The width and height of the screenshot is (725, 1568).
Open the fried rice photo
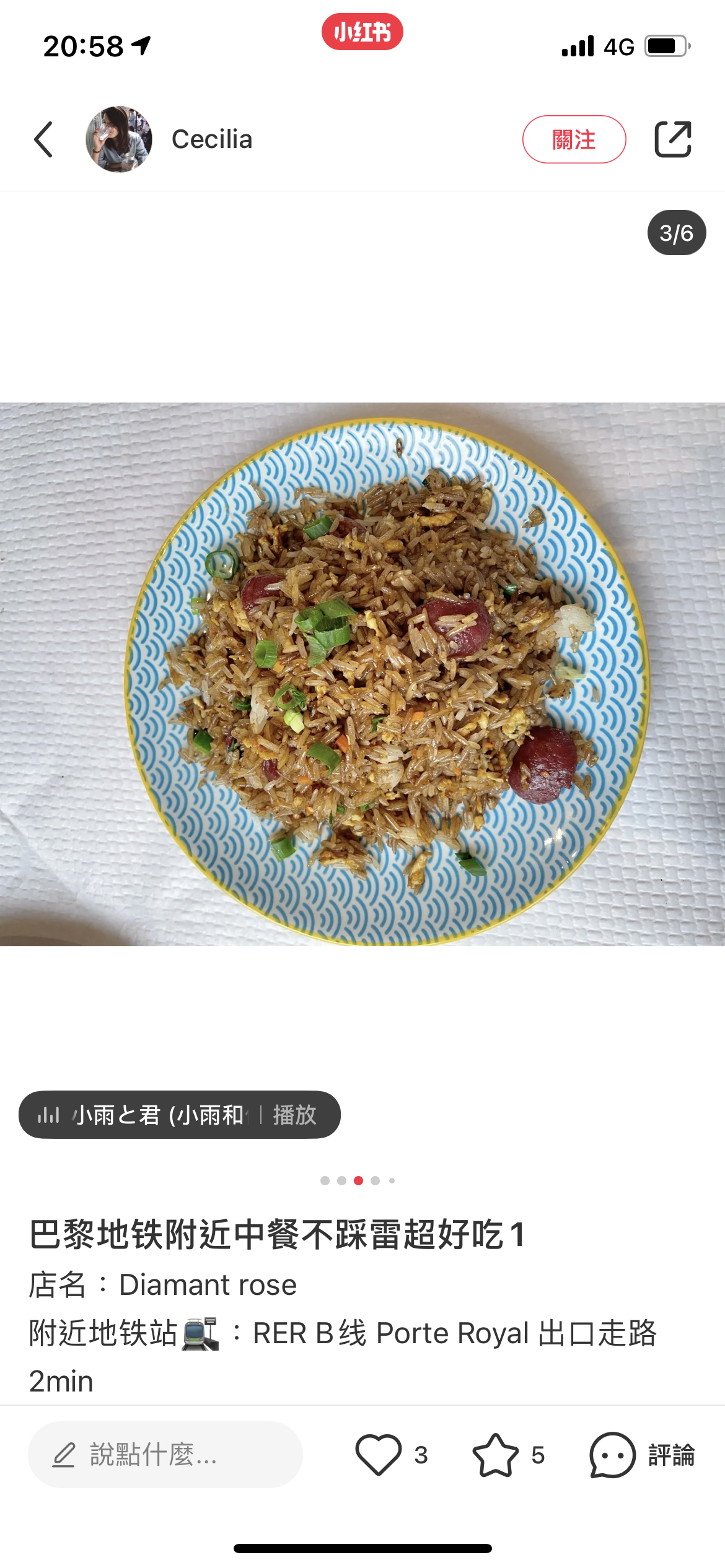pos(362,674)
